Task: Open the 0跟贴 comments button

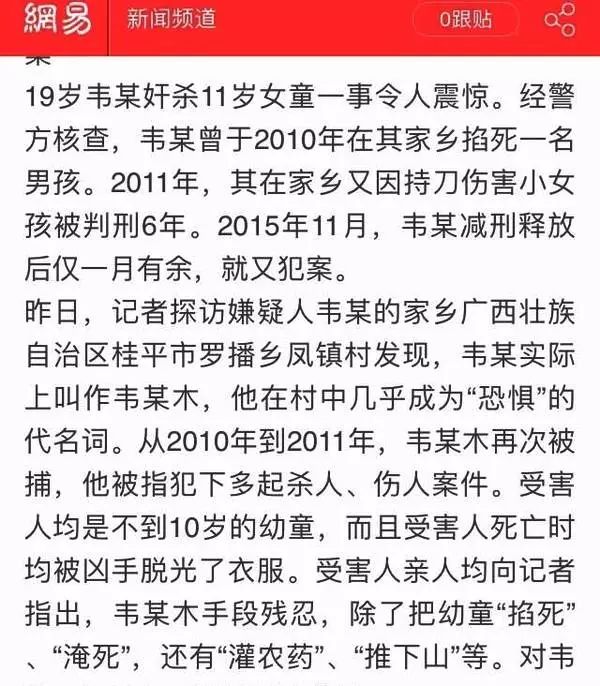Action: 466,19
